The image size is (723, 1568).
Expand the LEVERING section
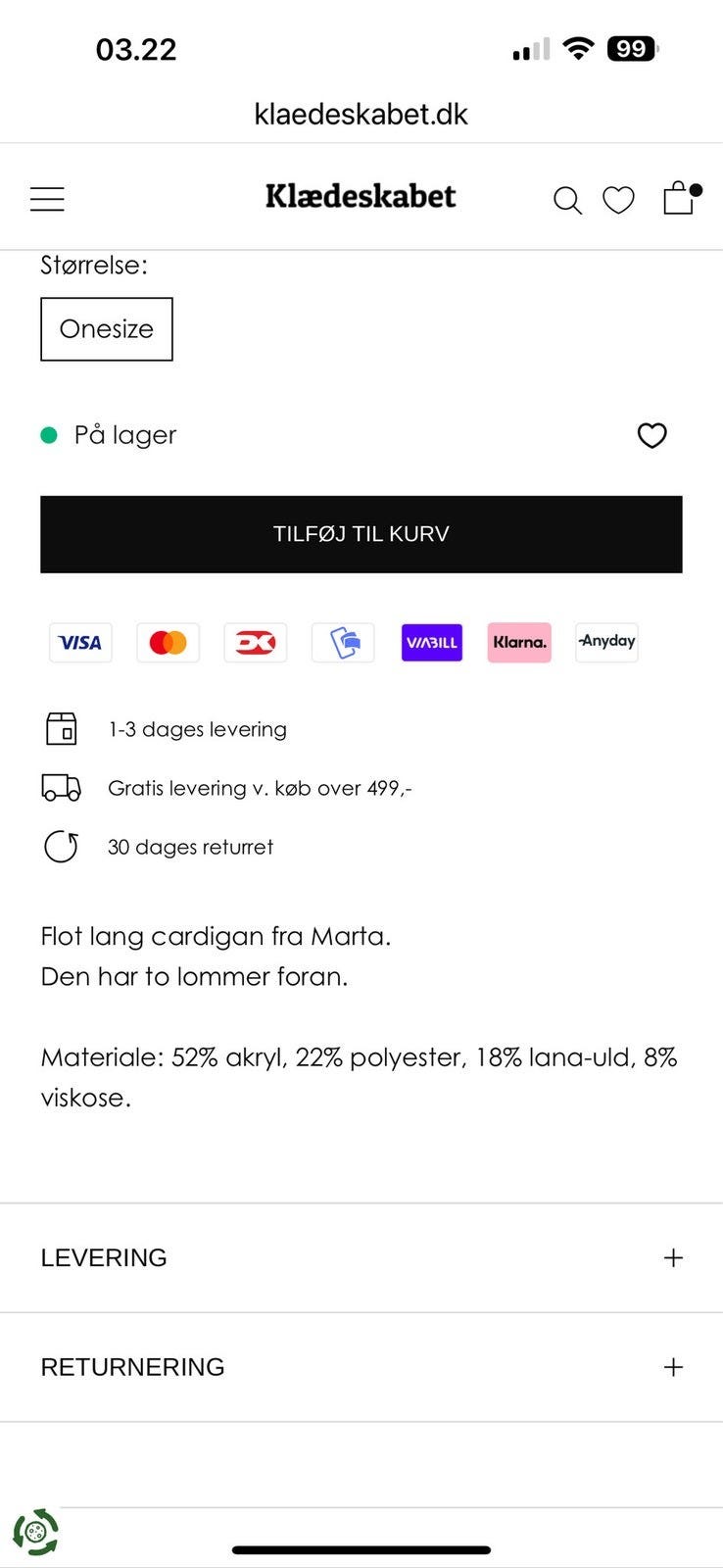361,1258
